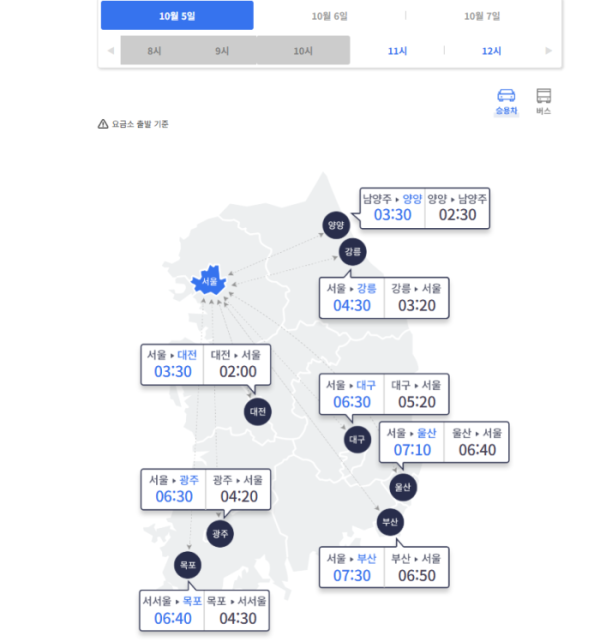
Task: Tap the 서울 marker on the map
Action: tap(209, 281)
